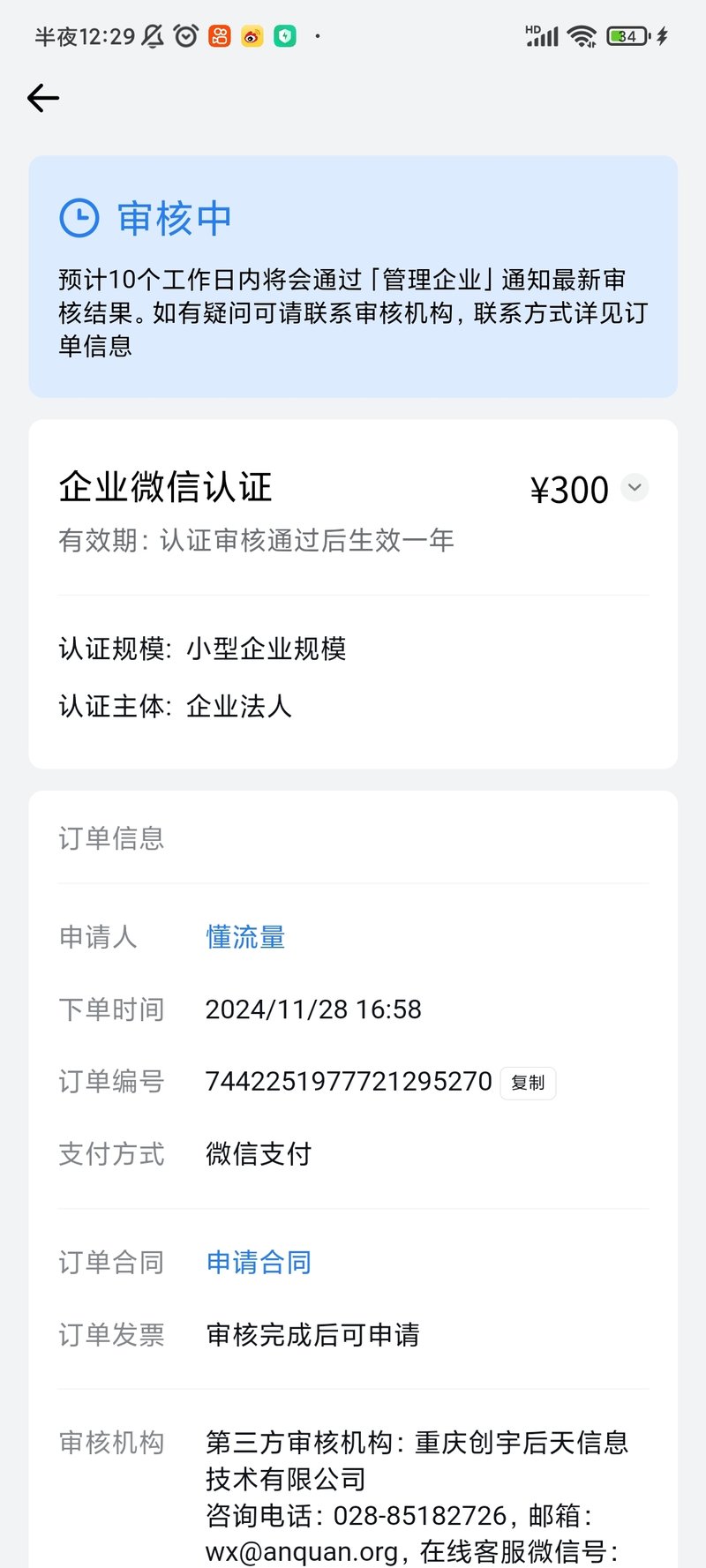The width and height of the screenshot is (706, 1568).
Task: Expand the ¥300 price details chevron
Action: pos(635,487)
